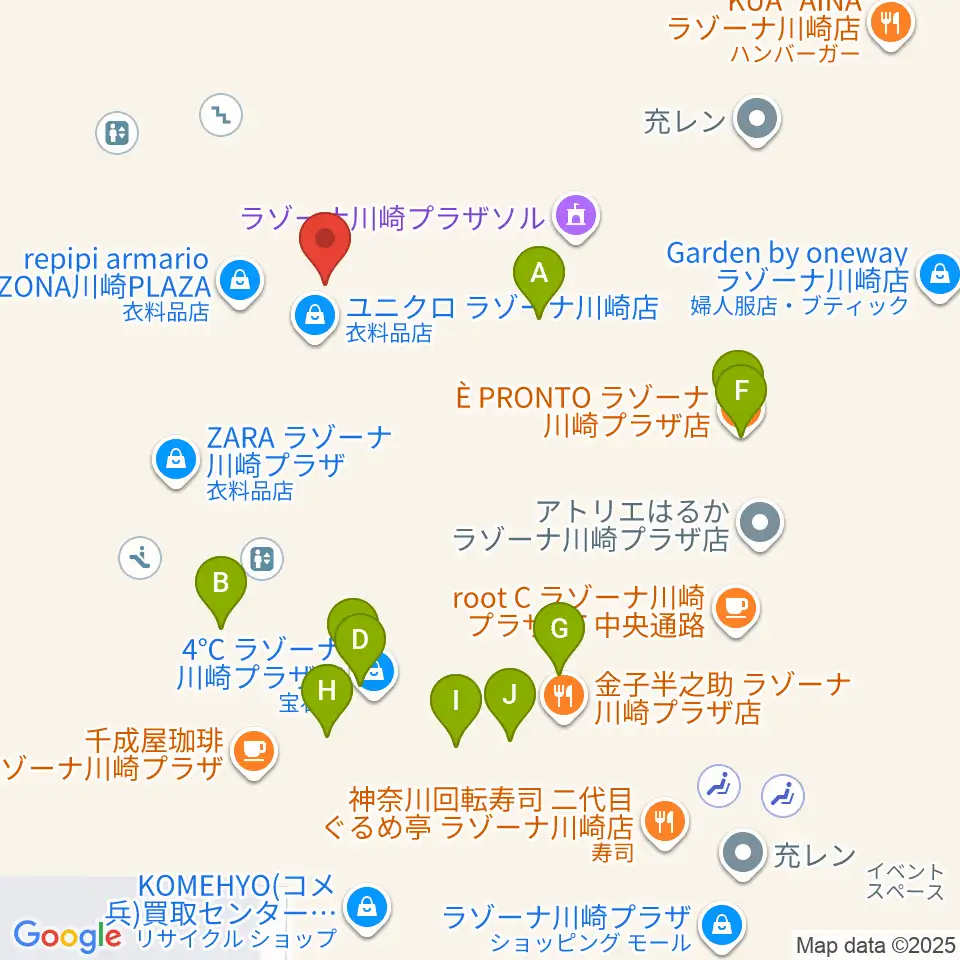Tap the KOMEHYO recycle shop pin
The image size is (960, 960).
click(x=367, y=910)
